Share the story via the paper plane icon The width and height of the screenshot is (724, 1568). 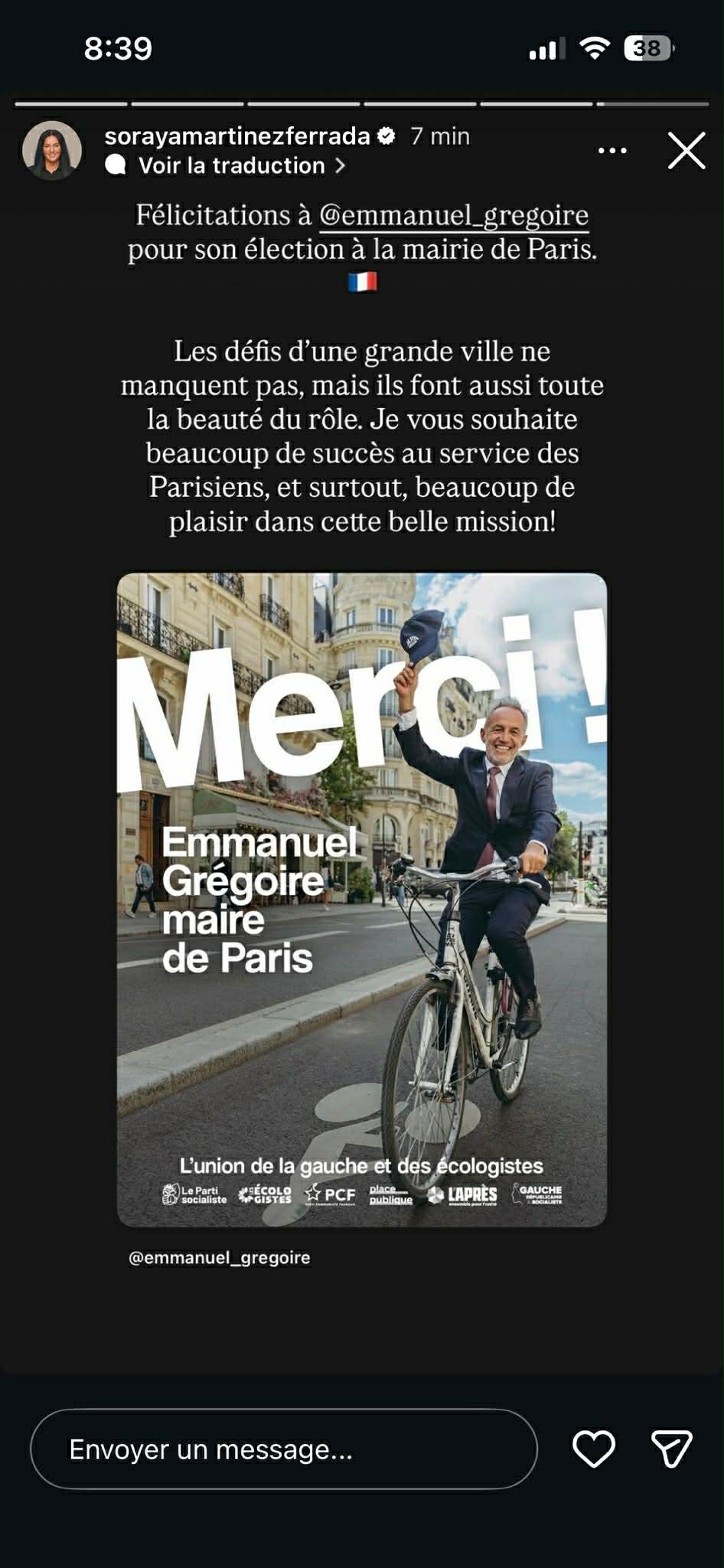click(x=671, y=1449)
